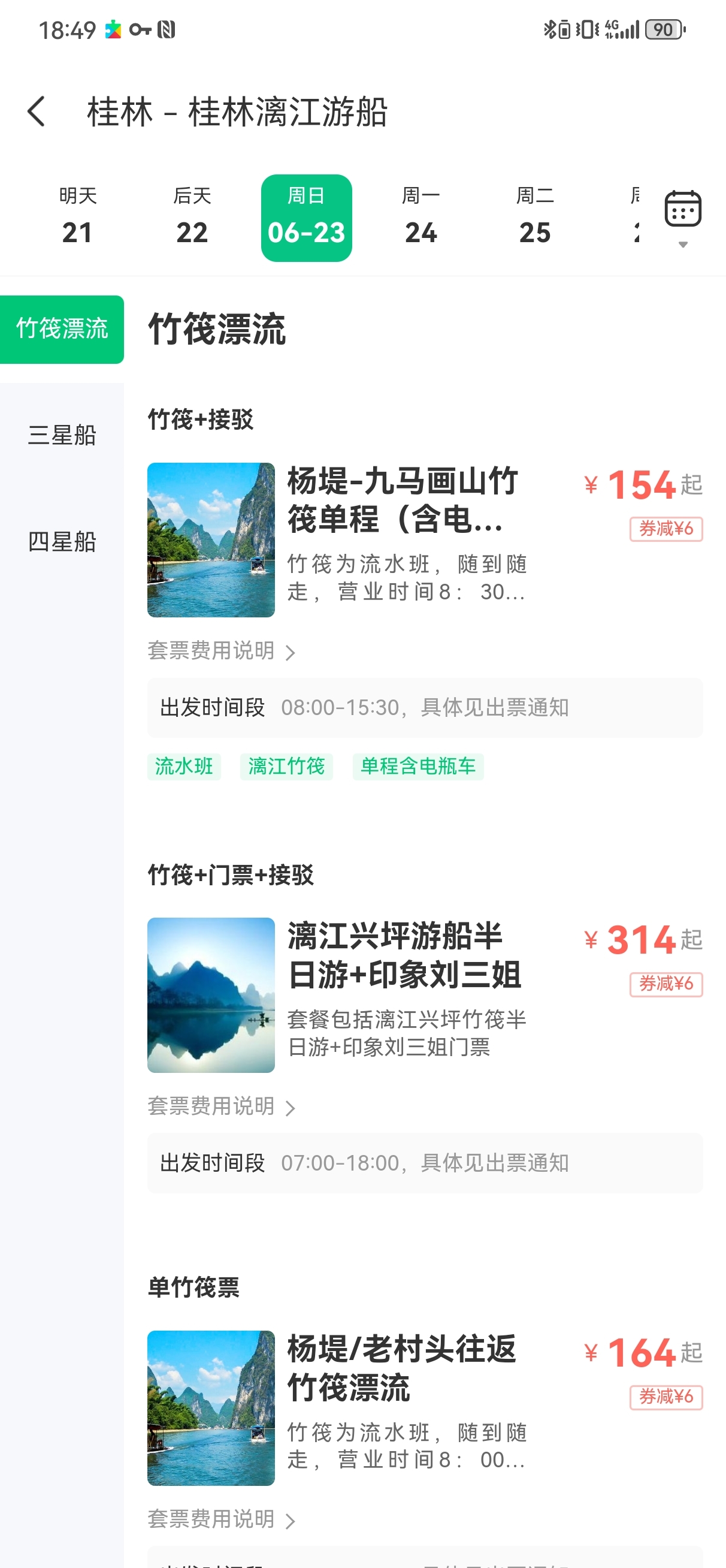View 套票费用说明 for the 杨堤/老村头往返 ticket
This screenshot has height=1568, width=726.
pos(221,1519)
